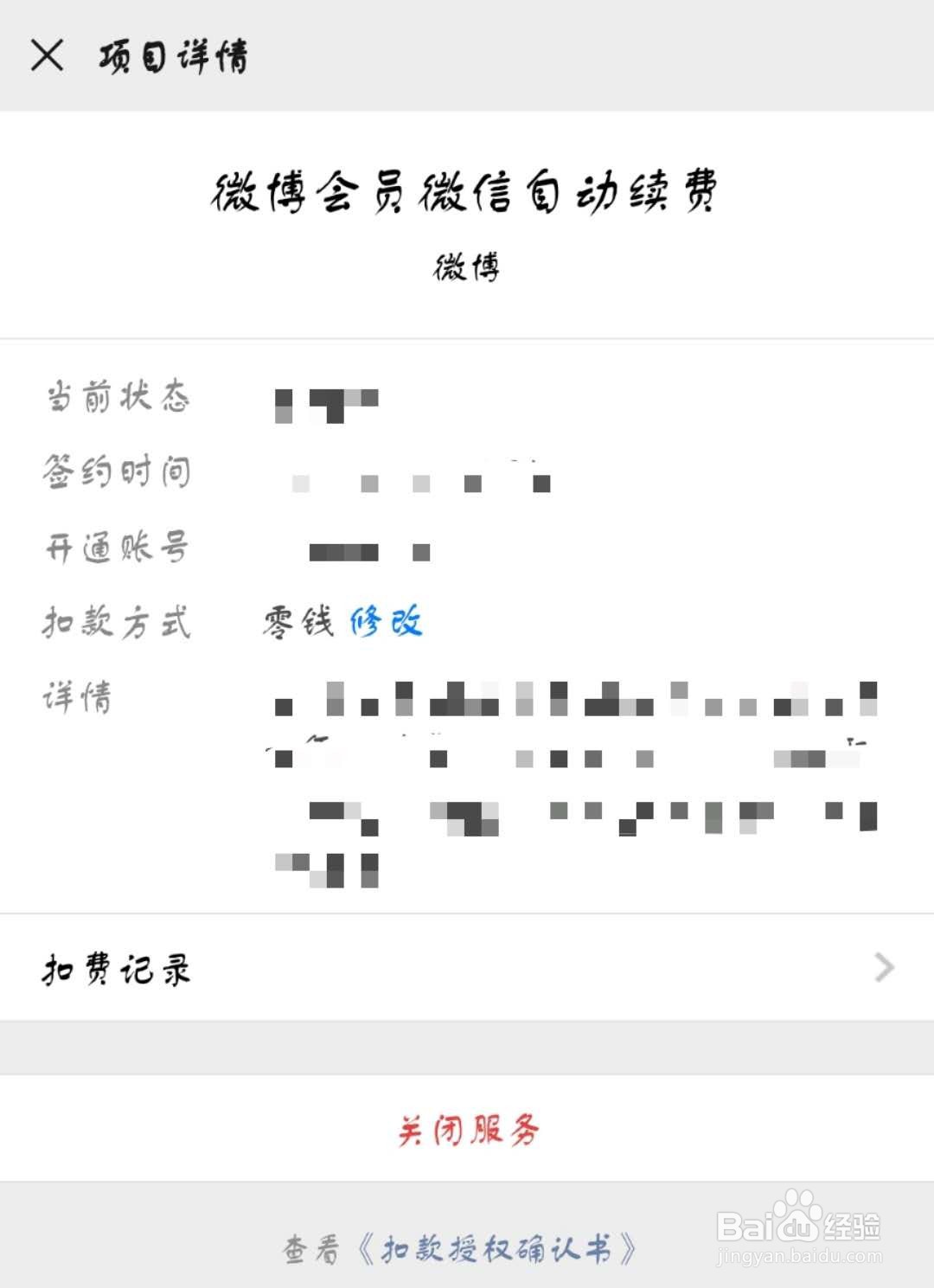Viewport: 934px width, 1288px height.
Task: Select the 零钱 payment method text
Action: [298, 619]
